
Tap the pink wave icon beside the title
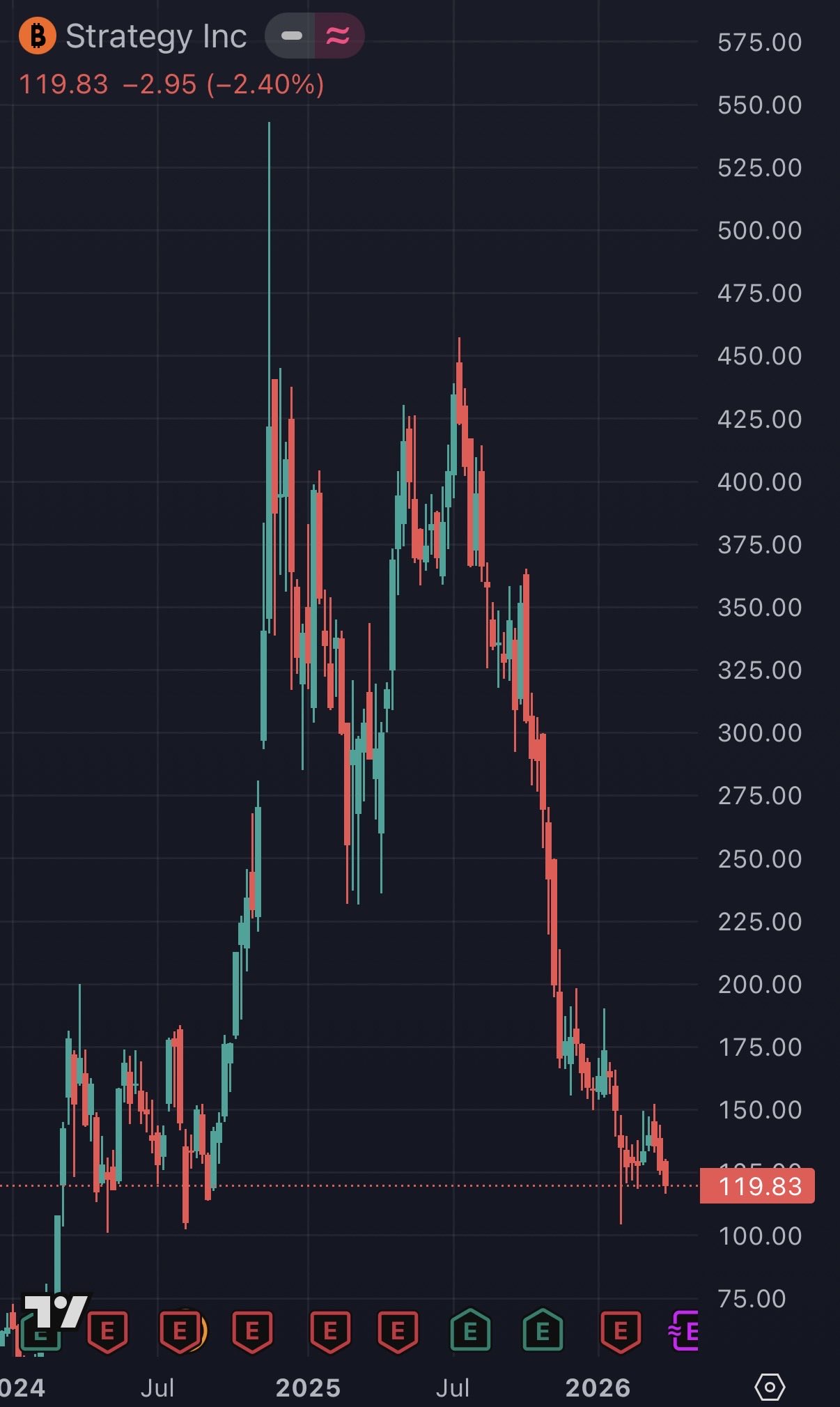click(x=339, y=36)
